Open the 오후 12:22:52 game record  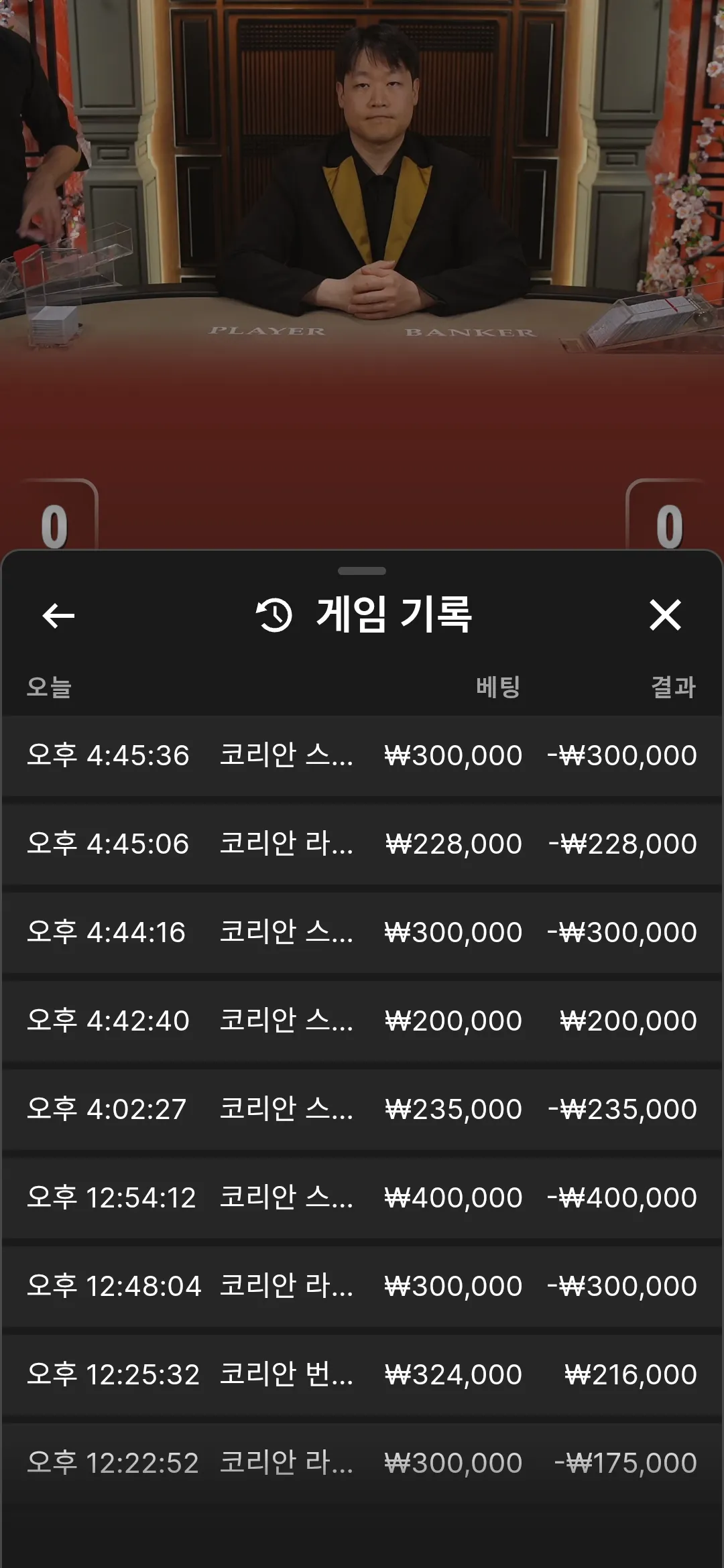pos(362,1463)
